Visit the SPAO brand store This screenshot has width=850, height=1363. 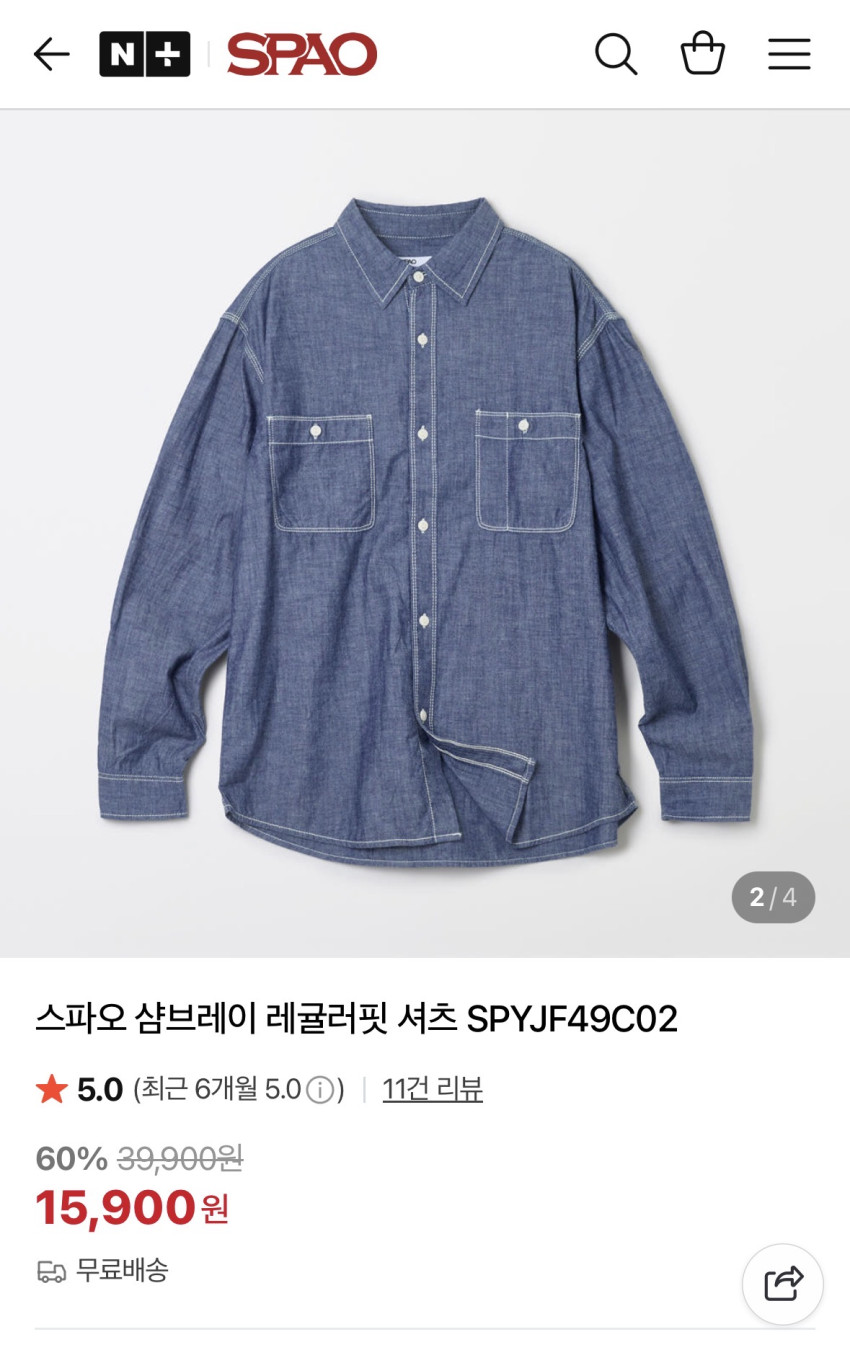(x=301, y=54)
